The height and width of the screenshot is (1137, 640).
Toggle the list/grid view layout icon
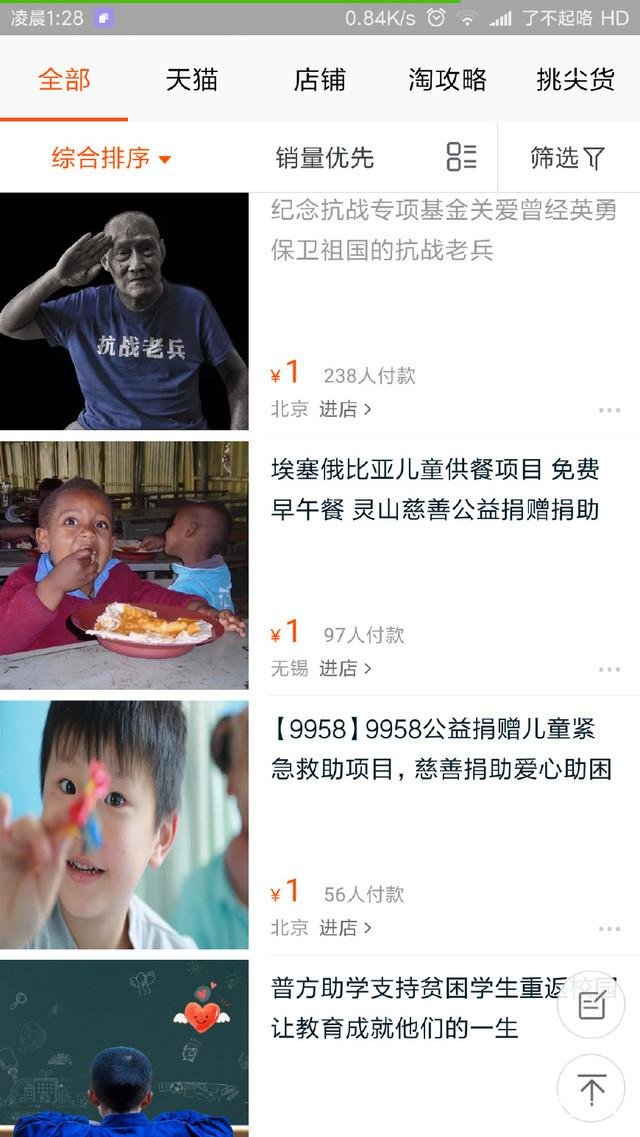(x=461, y=157)
